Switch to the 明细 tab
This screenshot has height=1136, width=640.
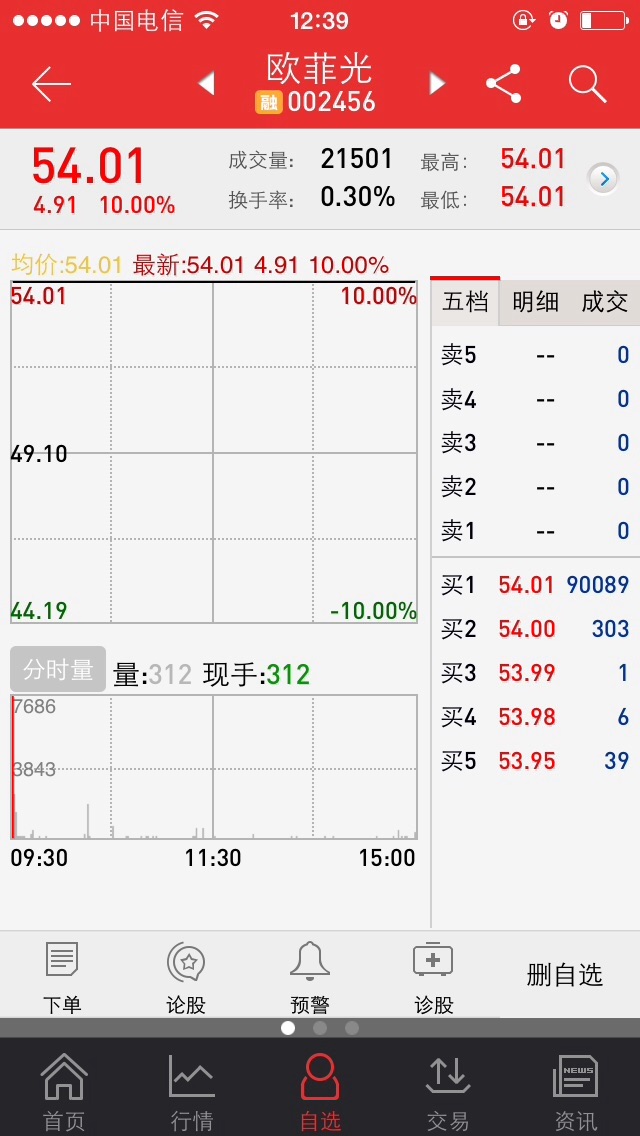(536, 302)
